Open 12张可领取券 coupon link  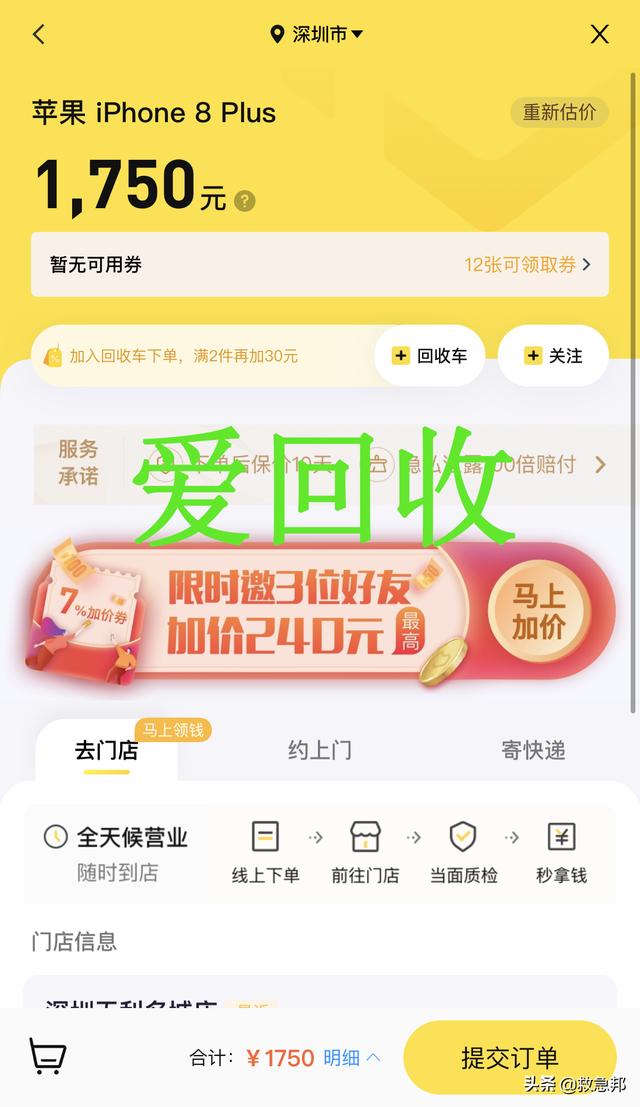[x=527, y=265]
